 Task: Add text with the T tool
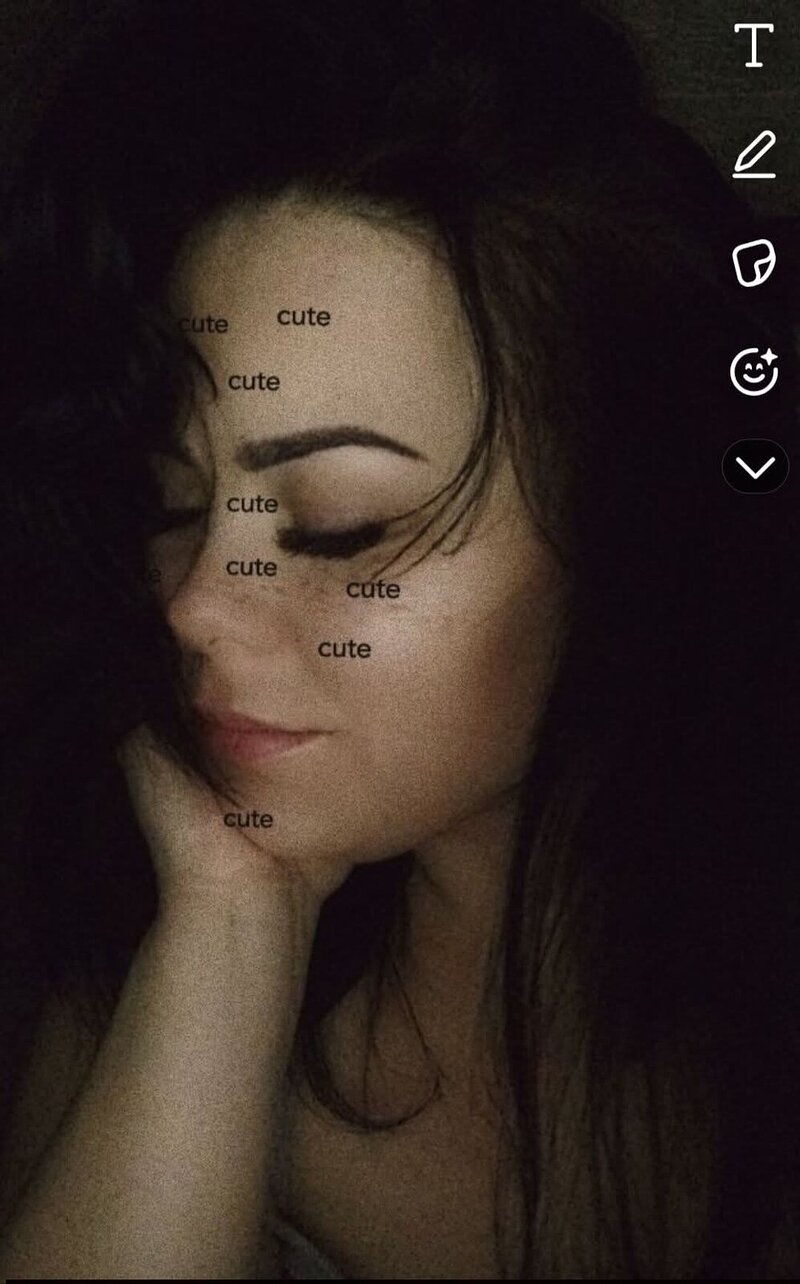pos(754,46)
